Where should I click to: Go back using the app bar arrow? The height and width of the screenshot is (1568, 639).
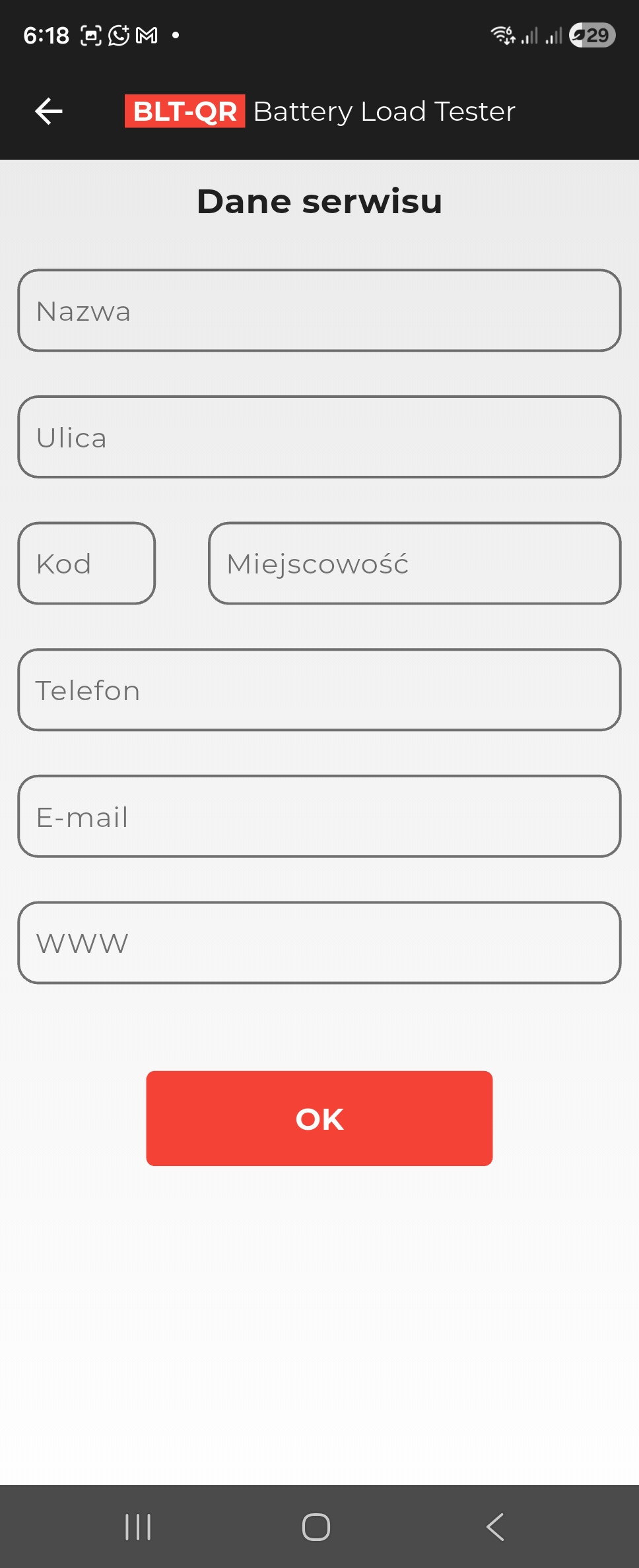(48, 111)
